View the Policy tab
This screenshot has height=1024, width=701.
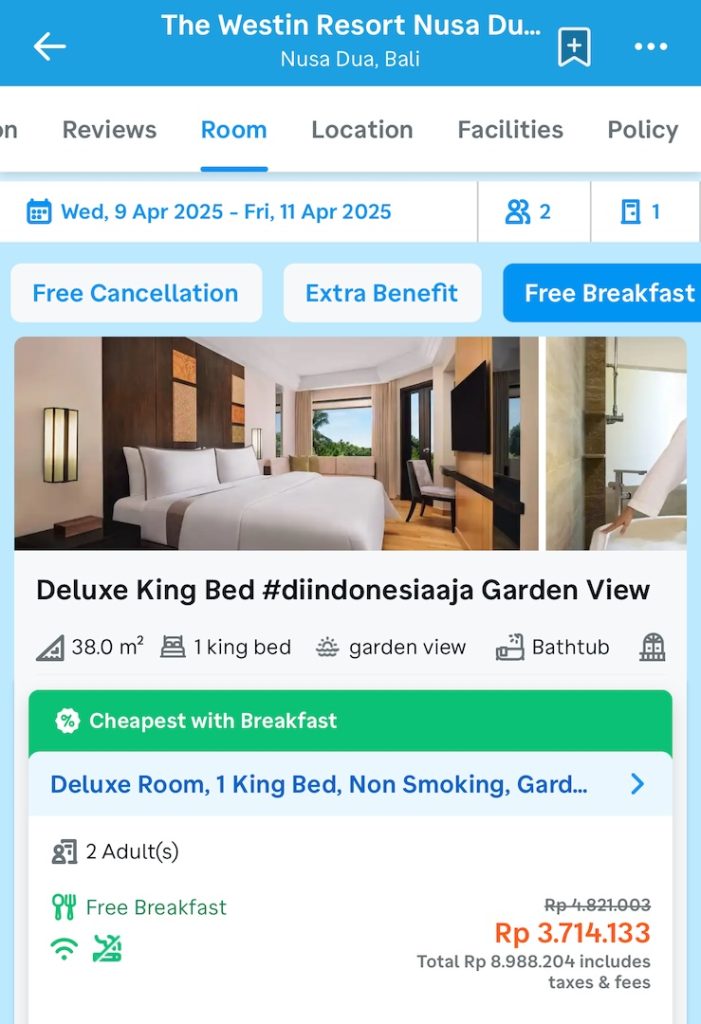(x=642, y=130)
